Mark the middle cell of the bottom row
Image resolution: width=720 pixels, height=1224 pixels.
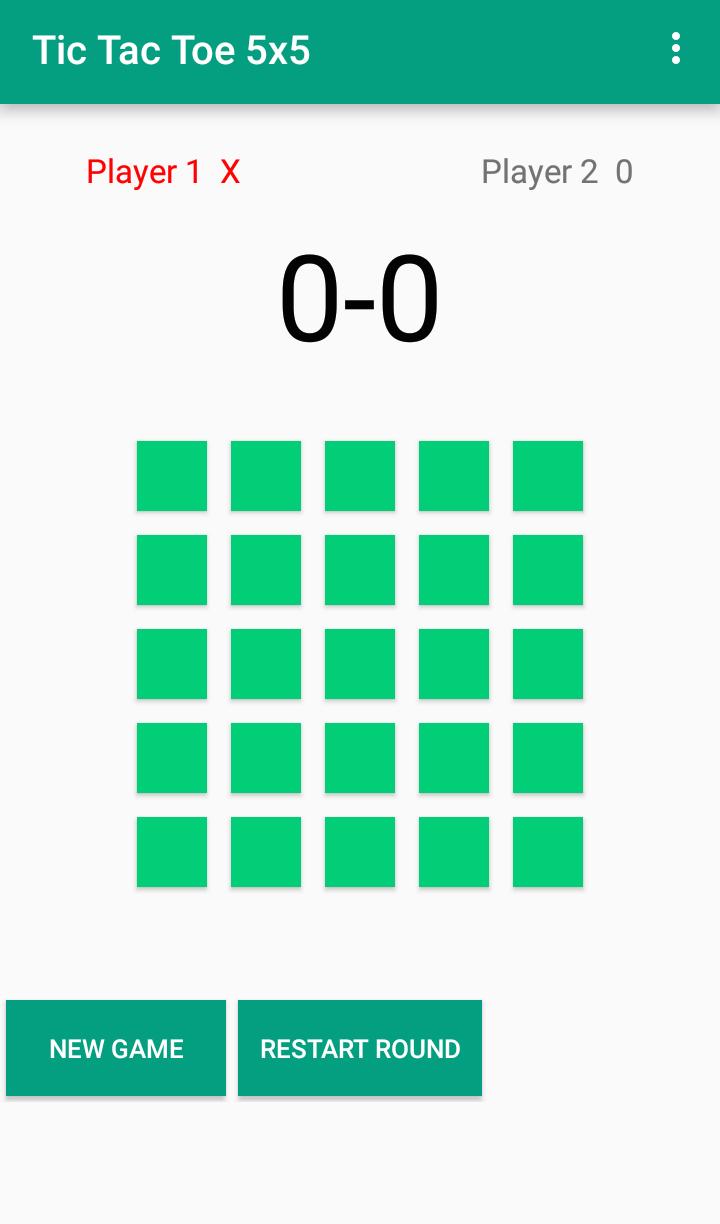[x=360, y=852]
